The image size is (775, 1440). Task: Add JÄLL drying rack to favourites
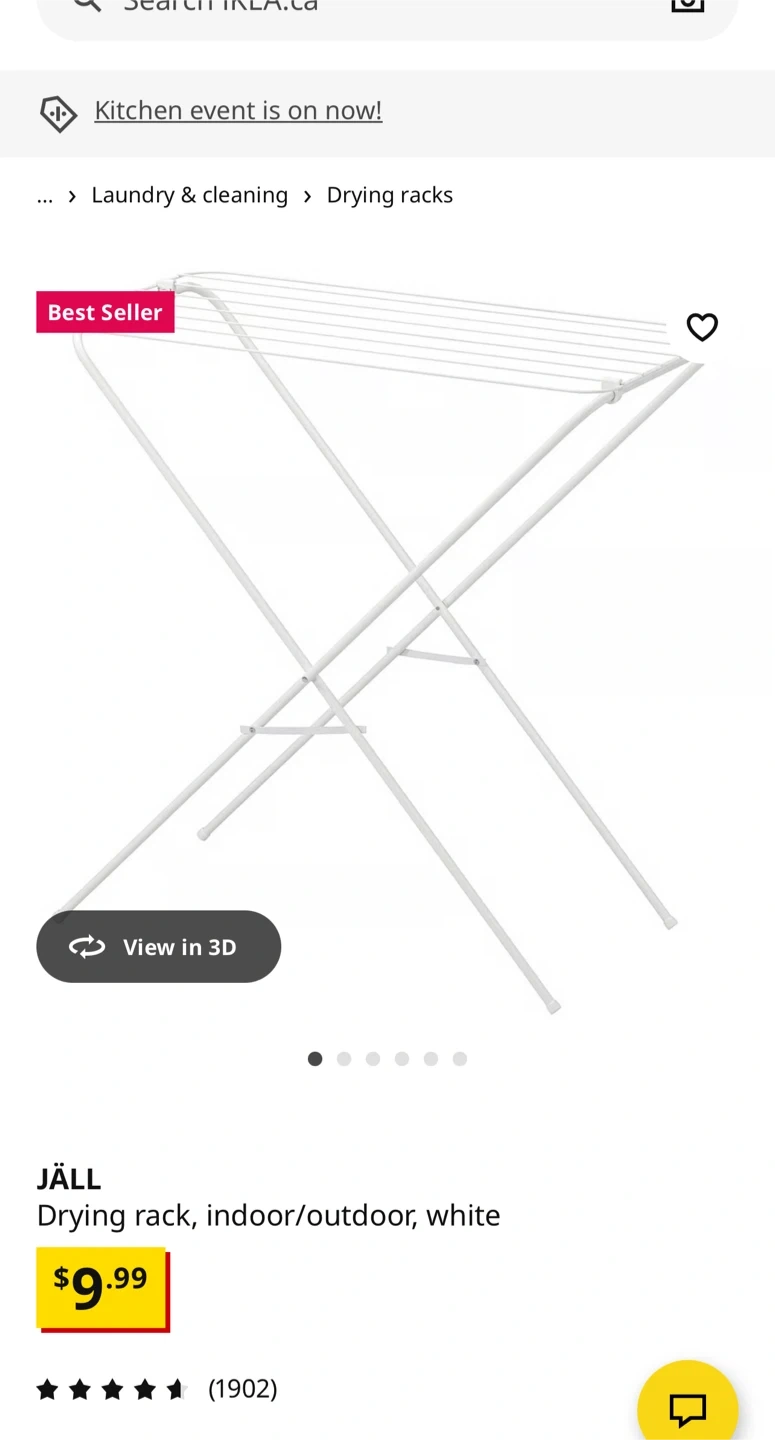[702, 327]
